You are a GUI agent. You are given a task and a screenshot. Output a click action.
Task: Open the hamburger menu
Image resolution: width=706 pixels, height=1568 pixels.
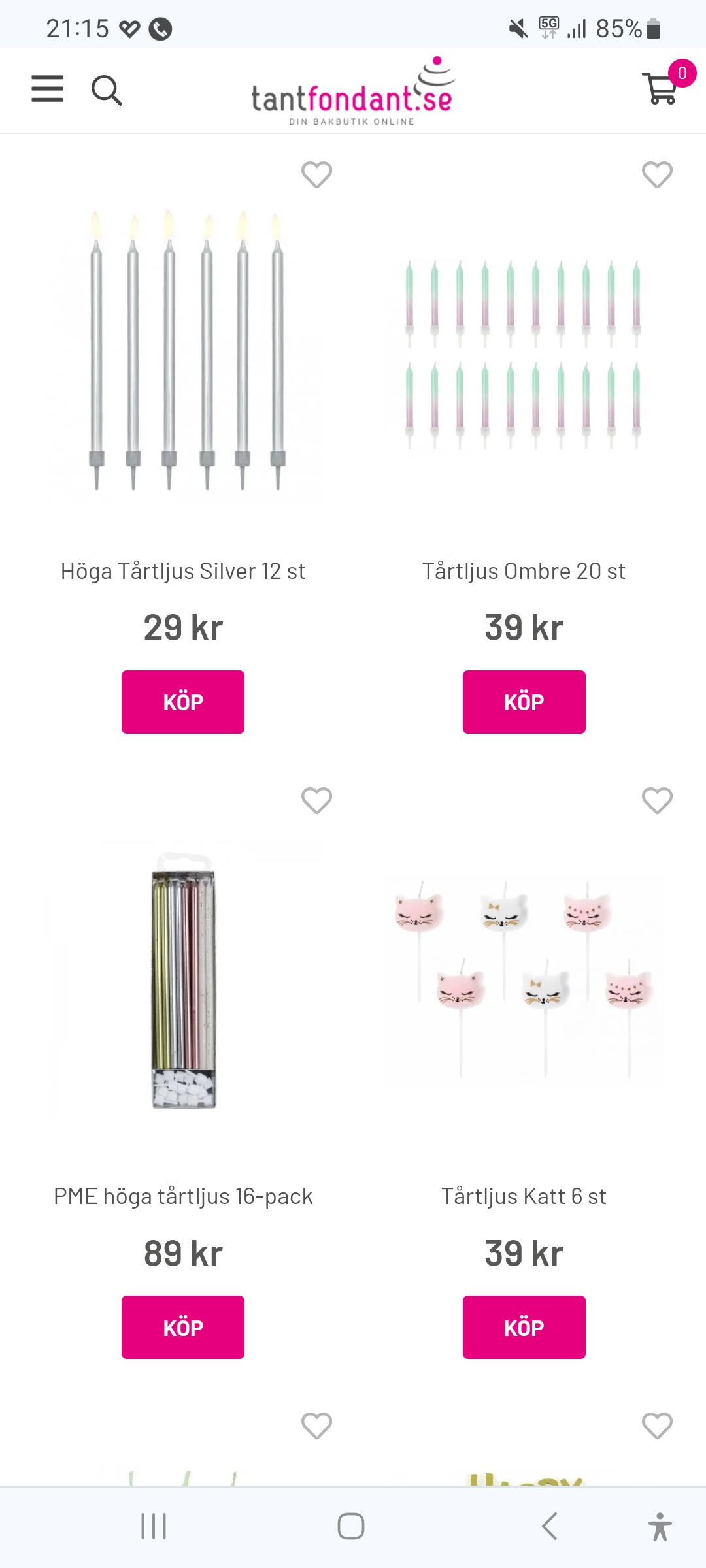48,89
